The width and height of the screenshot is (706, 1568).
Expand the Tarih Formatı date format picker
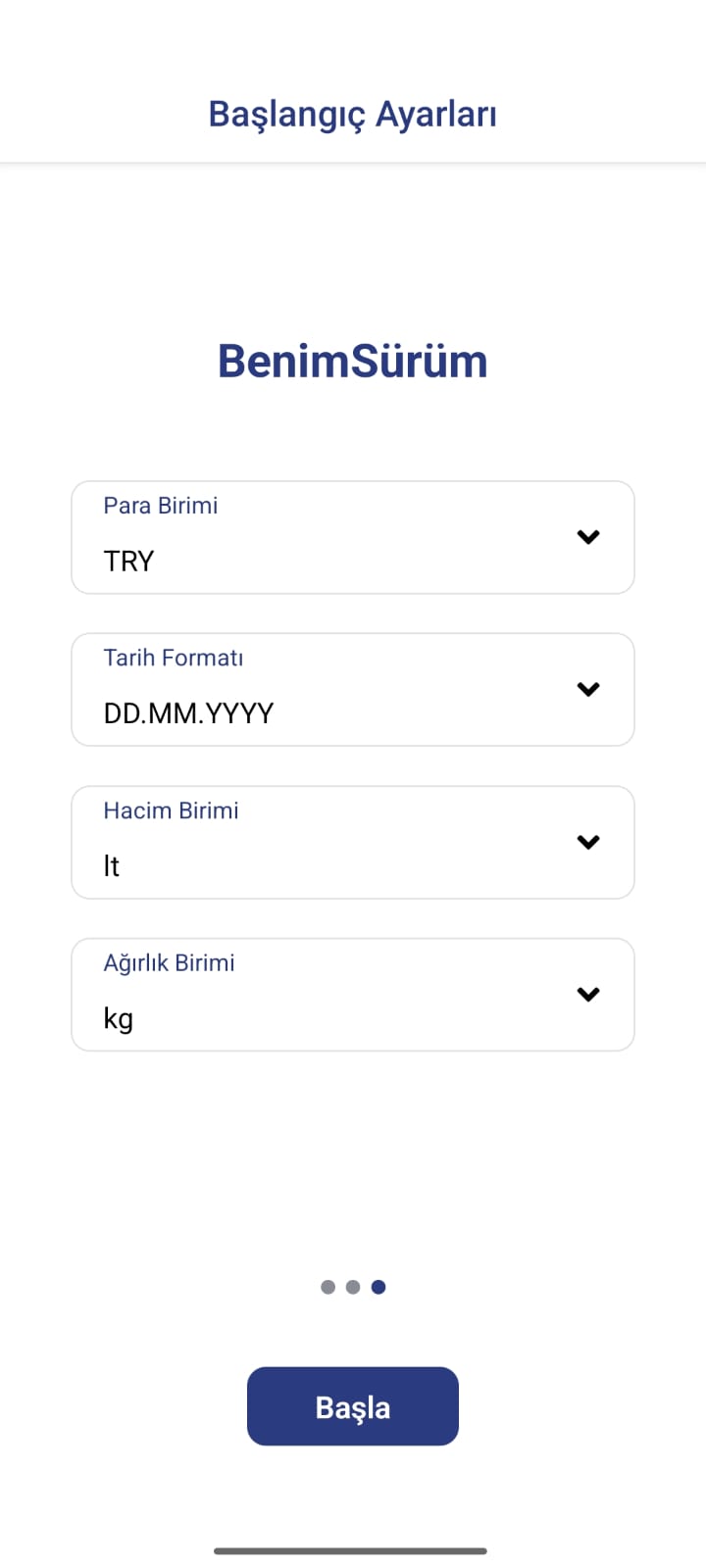click(x=352, y=689)
